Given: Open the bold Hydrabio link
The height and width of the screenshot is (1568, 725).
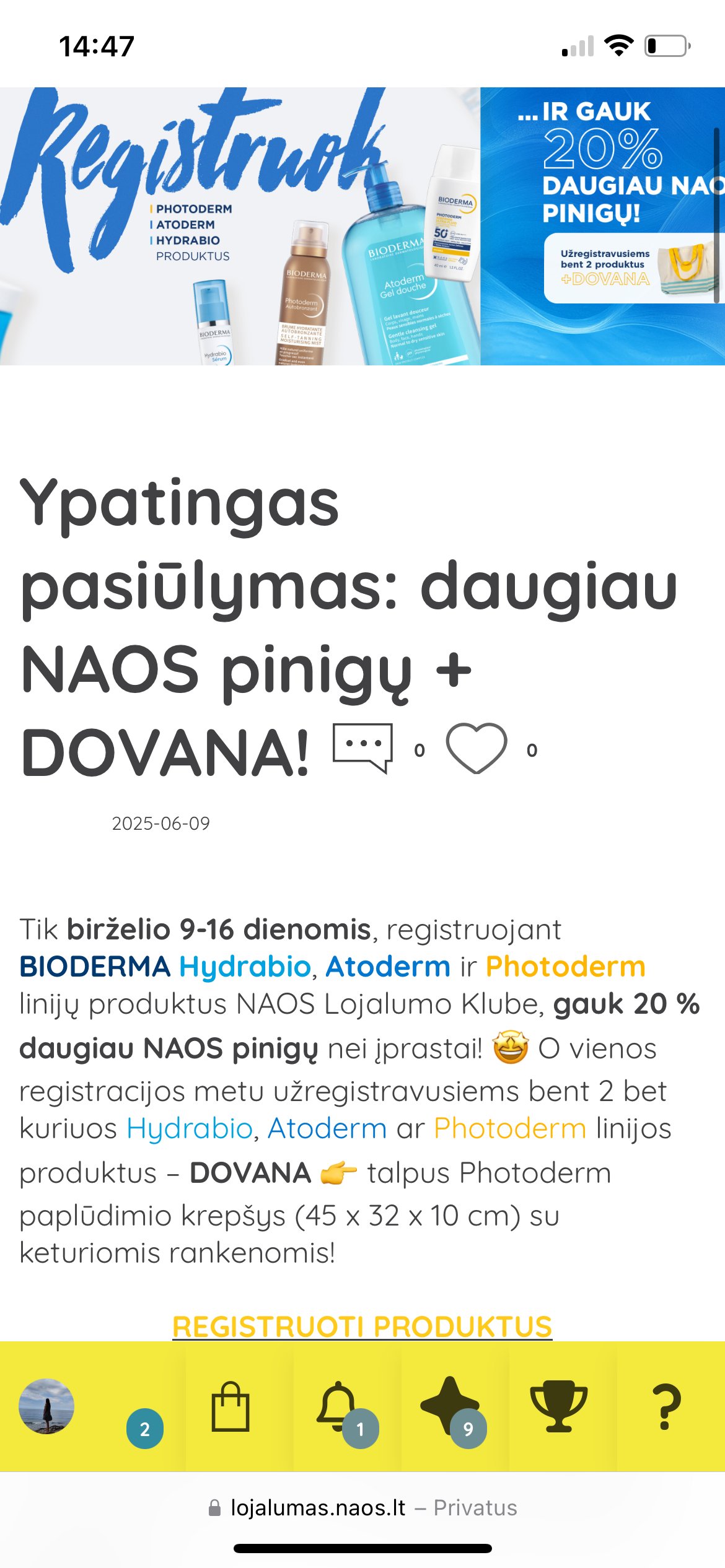Looking at the screenshot, I should click(x=245, y=966).
